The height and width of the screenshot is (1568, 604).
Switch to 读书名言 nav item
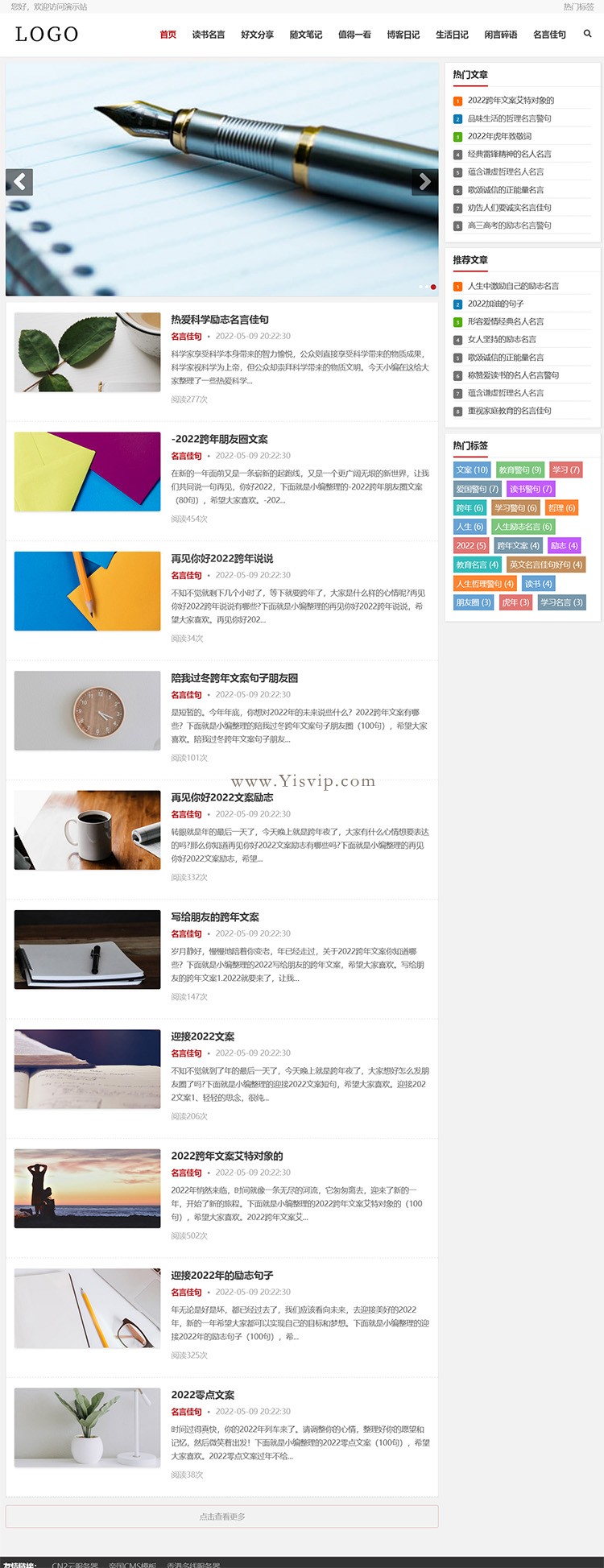[209, 35]
